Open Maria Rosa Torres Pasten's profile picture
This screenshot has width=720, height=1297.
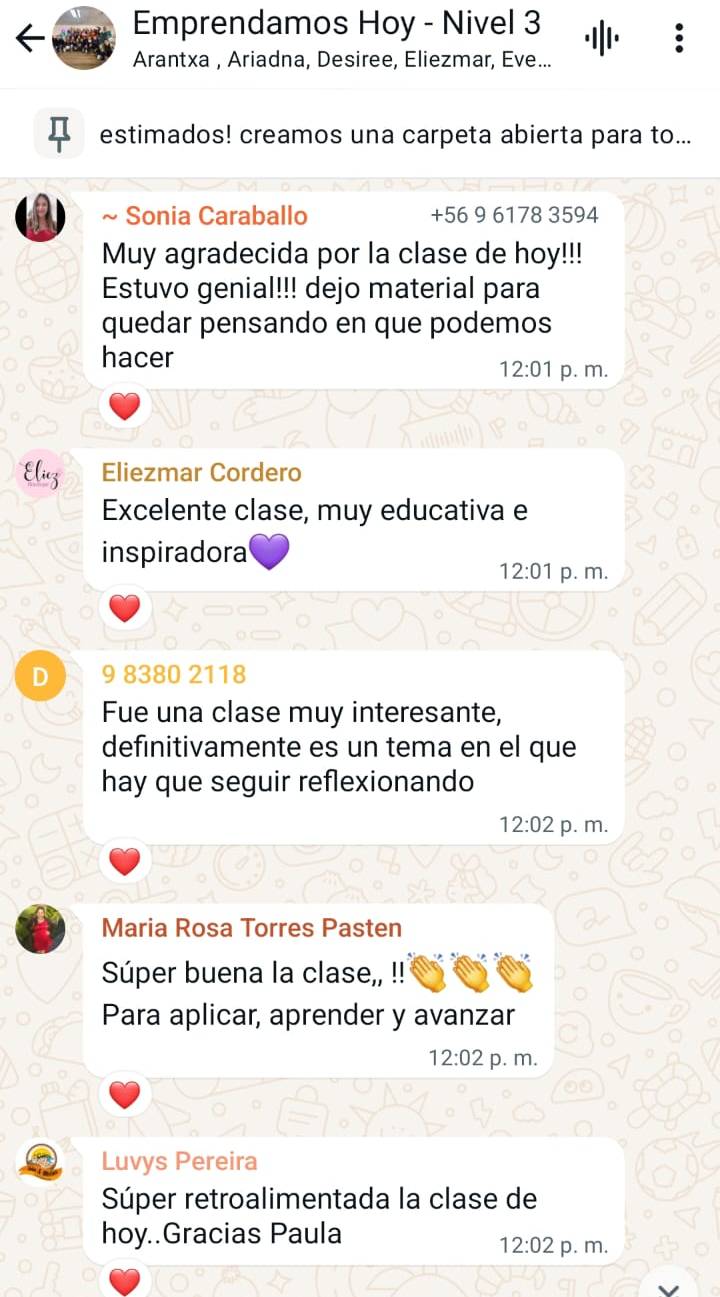click(40, 929)
